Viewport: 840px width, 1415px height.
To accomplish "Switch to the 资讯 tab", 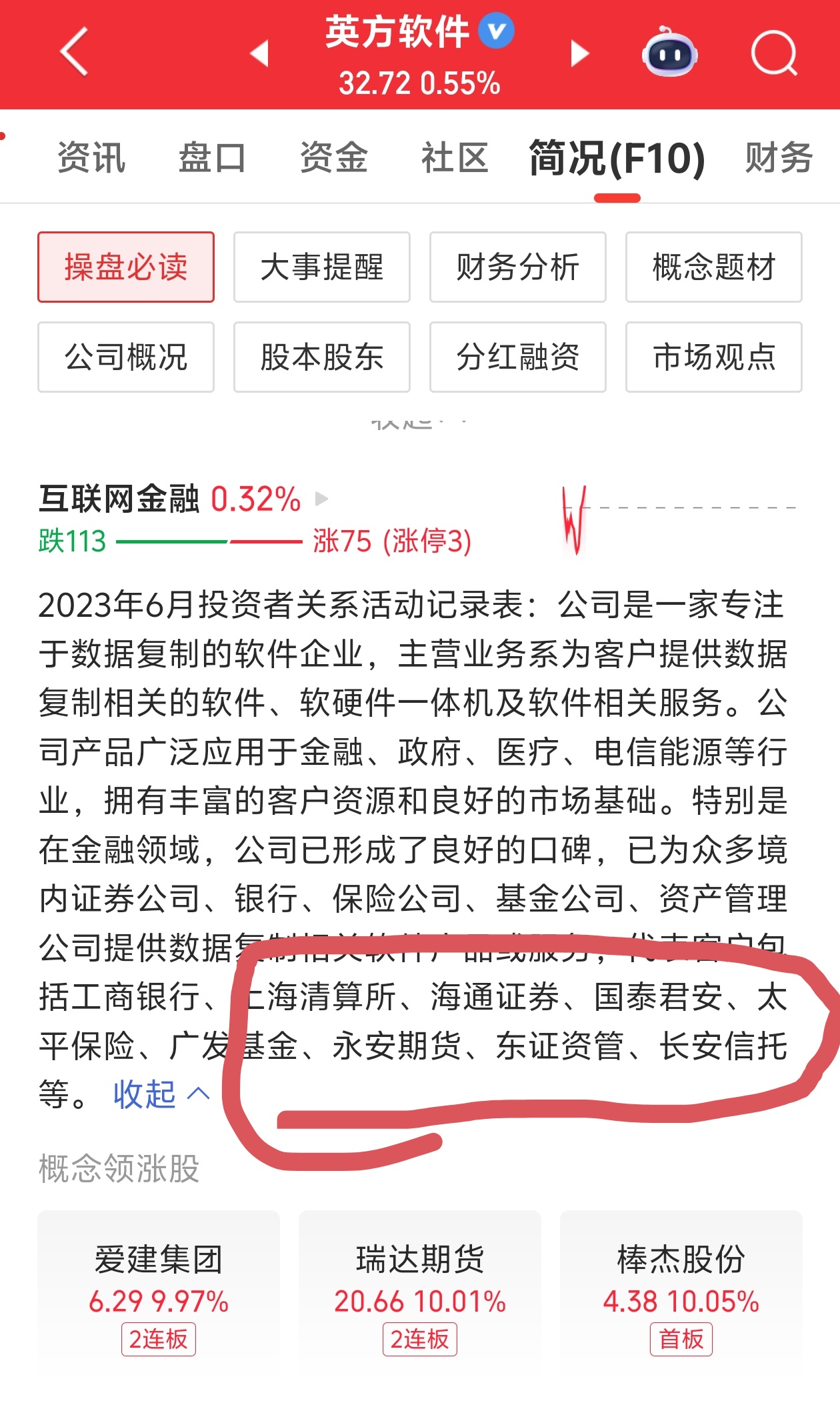I will pyautogui.click(x=91, y=158).
